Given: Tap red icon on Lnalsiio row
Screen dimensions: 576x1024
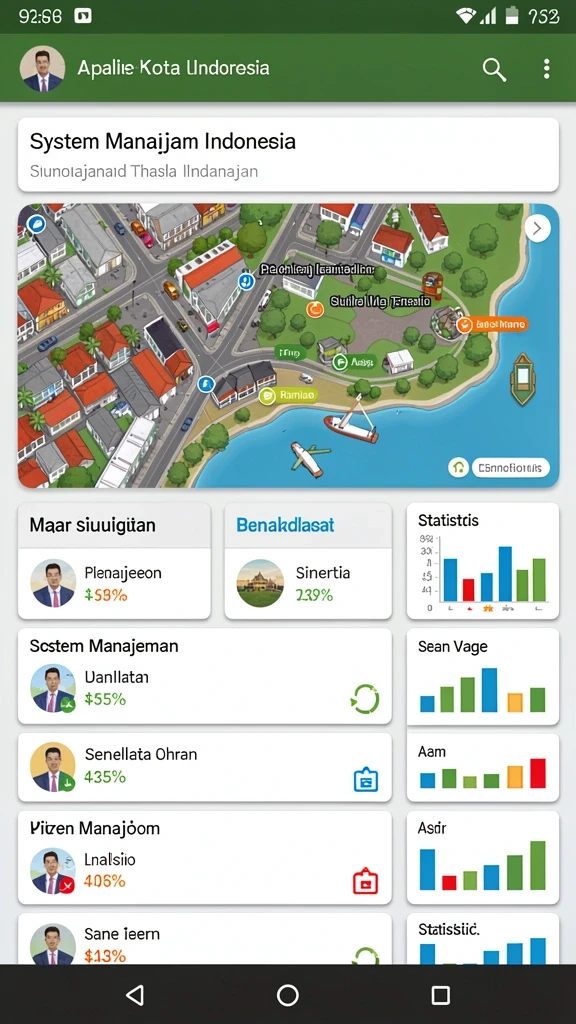Looking at the screenshot, I should pyautogui.click(x=366, y=880).
